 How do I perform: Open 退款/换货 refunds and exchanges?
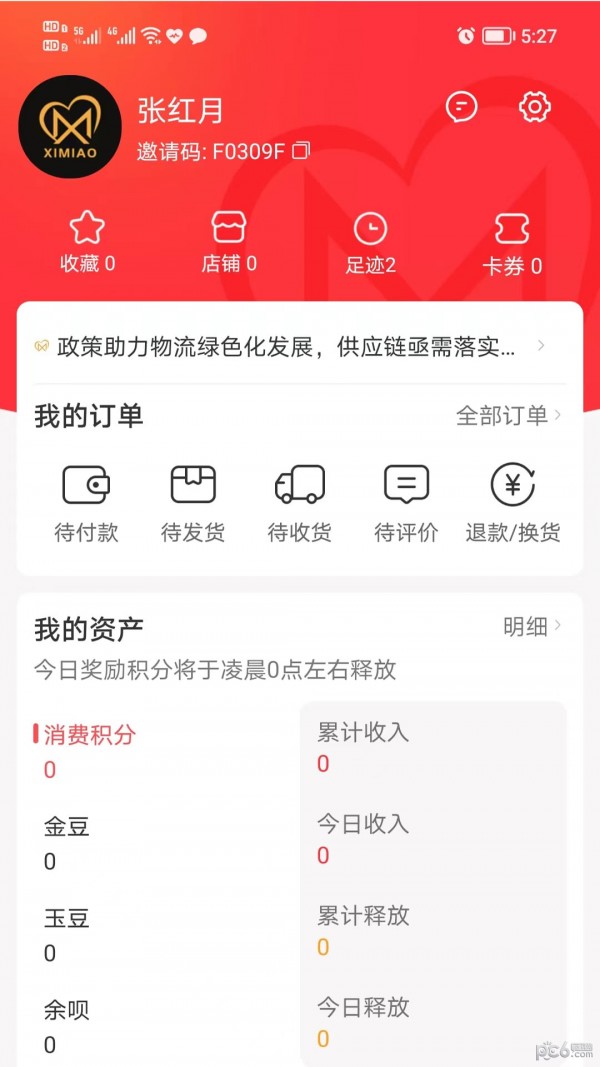(x=513, y=503)
